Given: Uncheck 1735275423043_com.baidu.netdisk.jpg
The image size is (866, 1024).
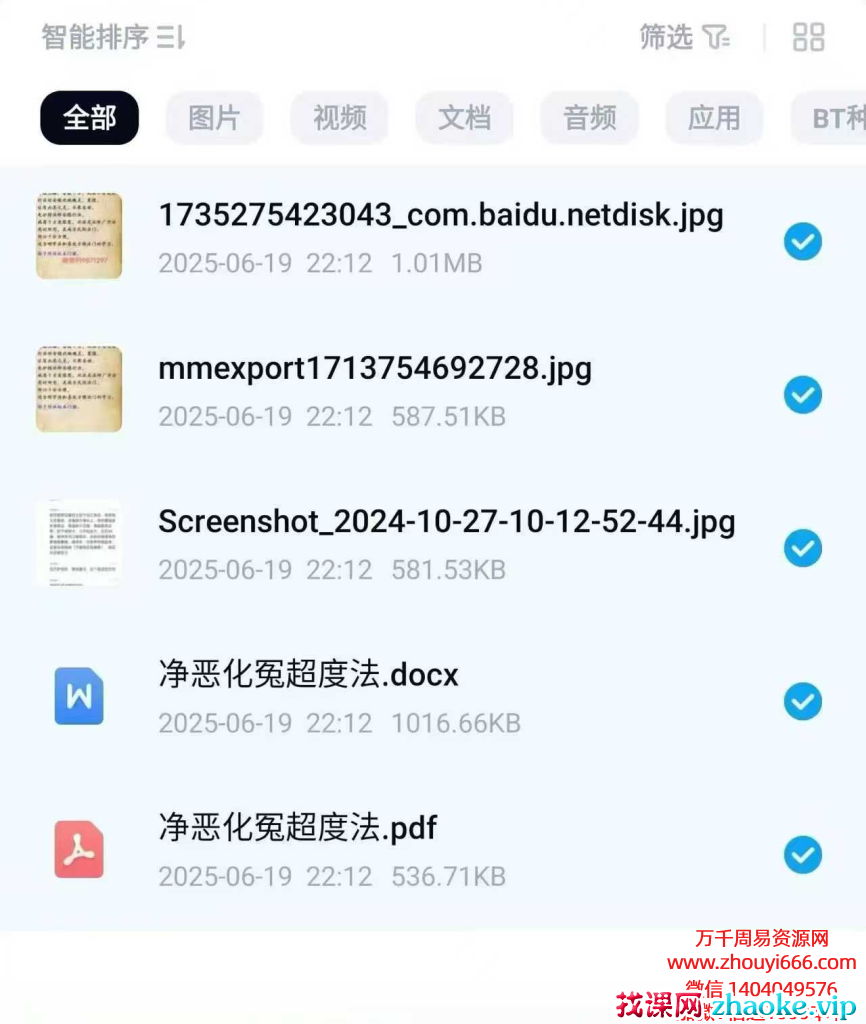Looking at the screenshot, I should point(802,241).
